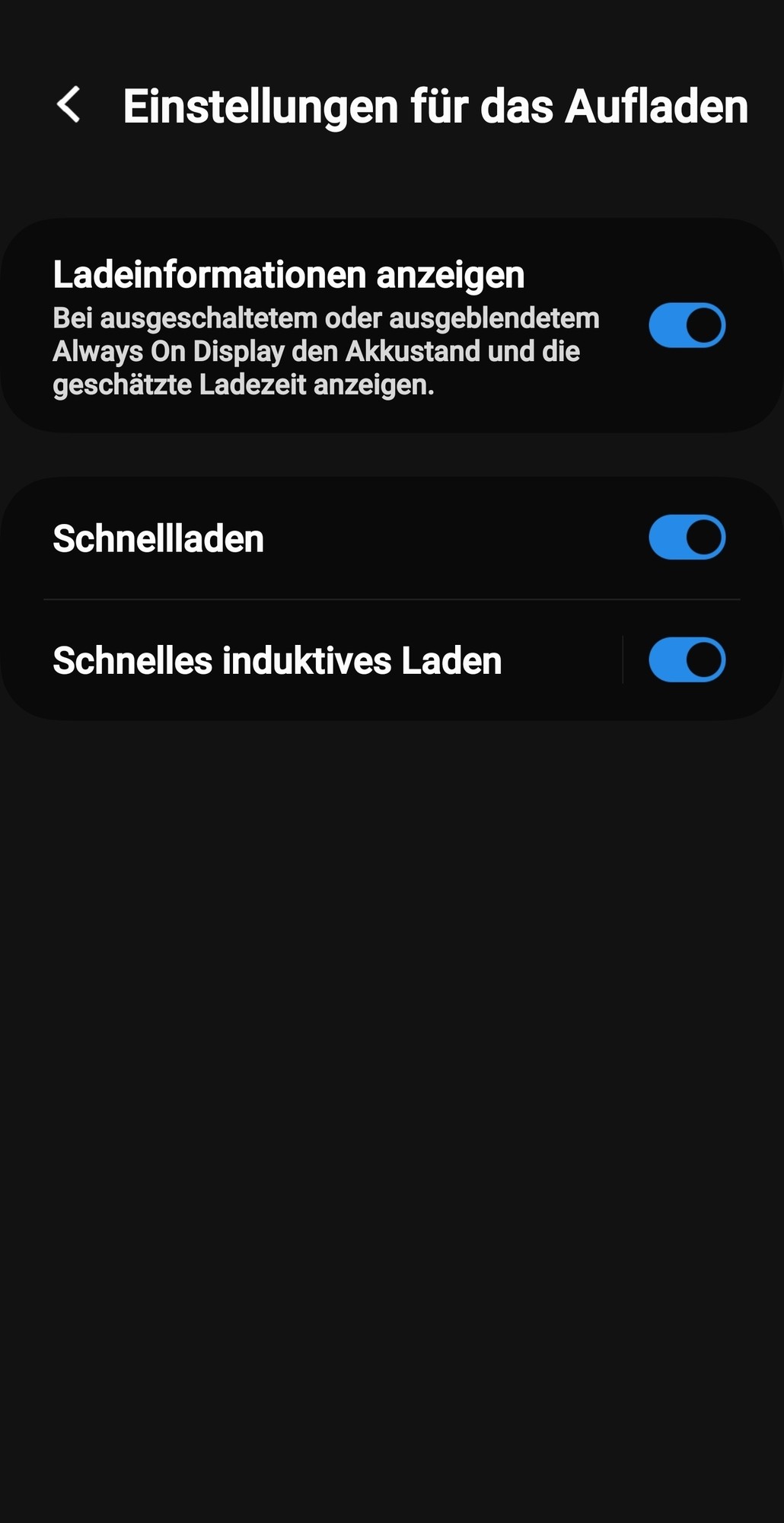
Task: Switch off the Schnelles induktives Laden toggle
Action: coord(687,659)
